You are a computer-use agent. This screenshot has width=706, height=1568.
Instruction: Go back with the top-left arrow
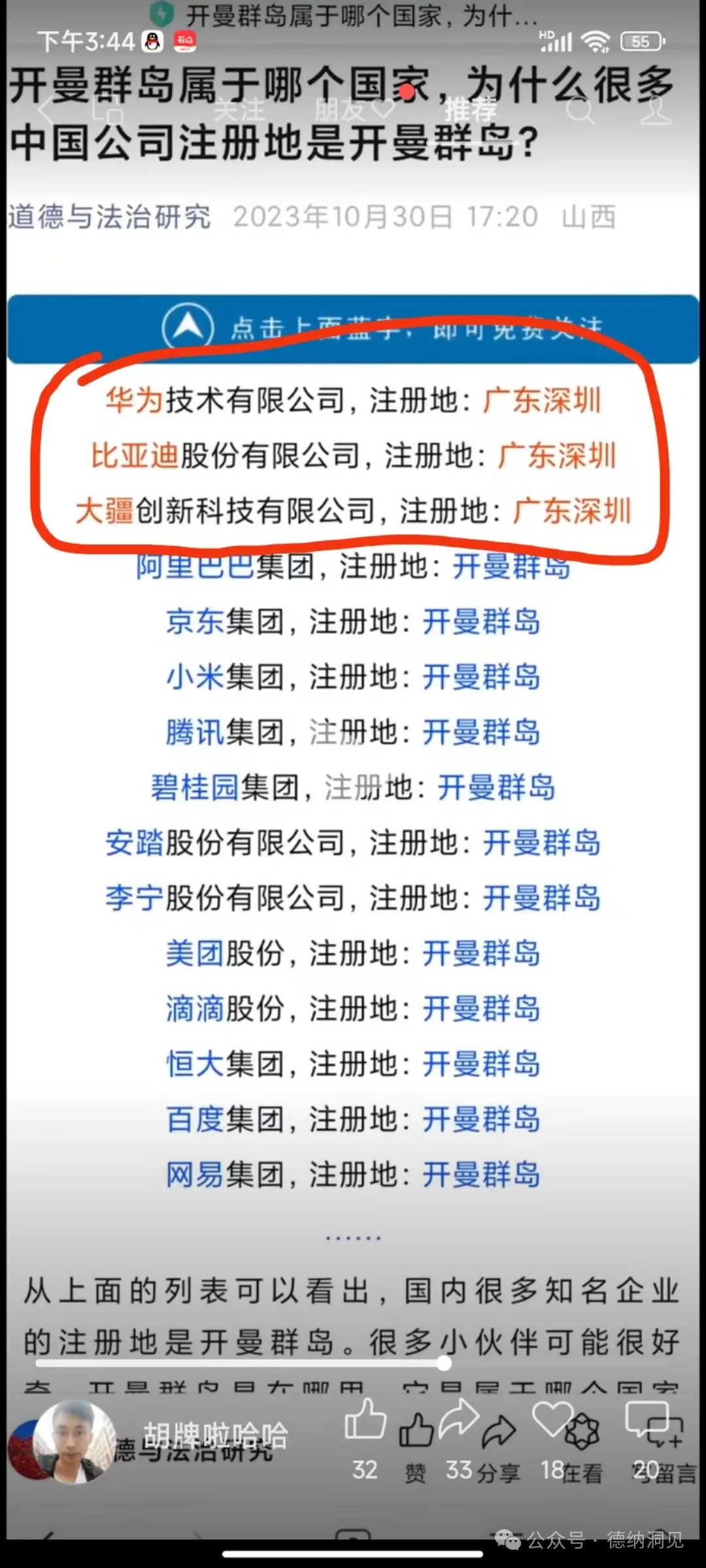(46, 110)
